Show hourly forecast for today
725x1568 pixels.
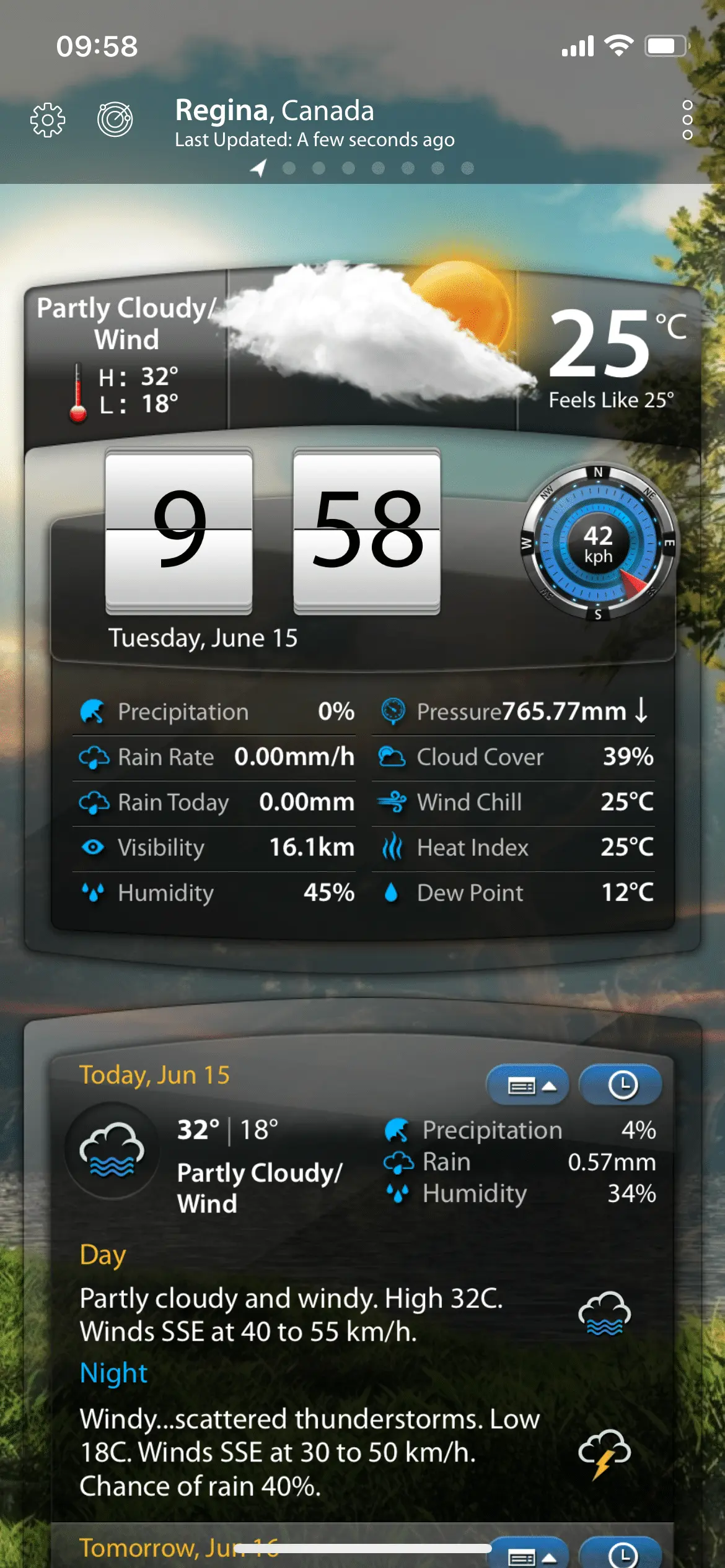click(x=622, y=1085)
